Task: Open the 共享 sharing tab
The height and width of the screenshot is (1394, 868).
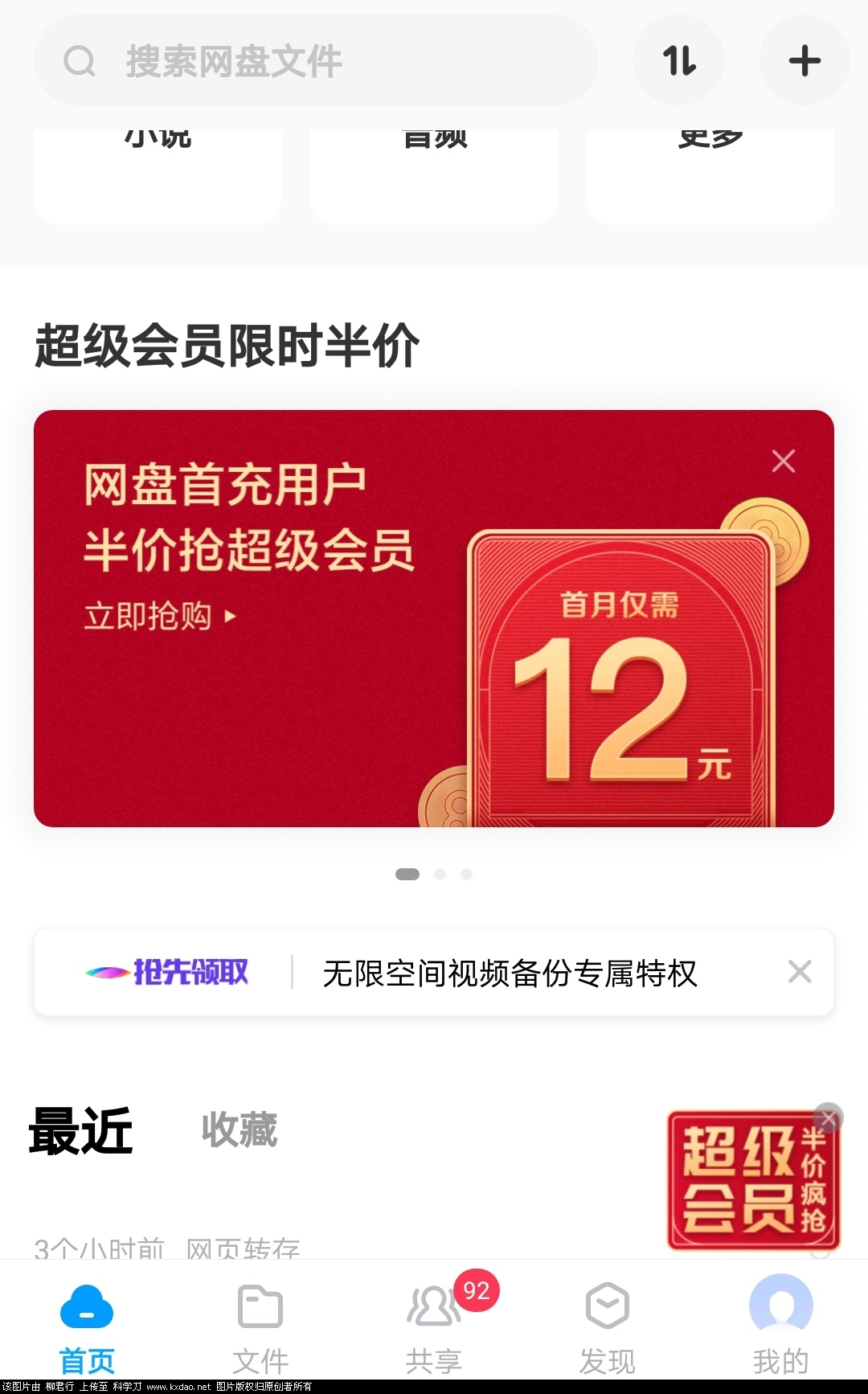Action: [x=434, y=1323]
